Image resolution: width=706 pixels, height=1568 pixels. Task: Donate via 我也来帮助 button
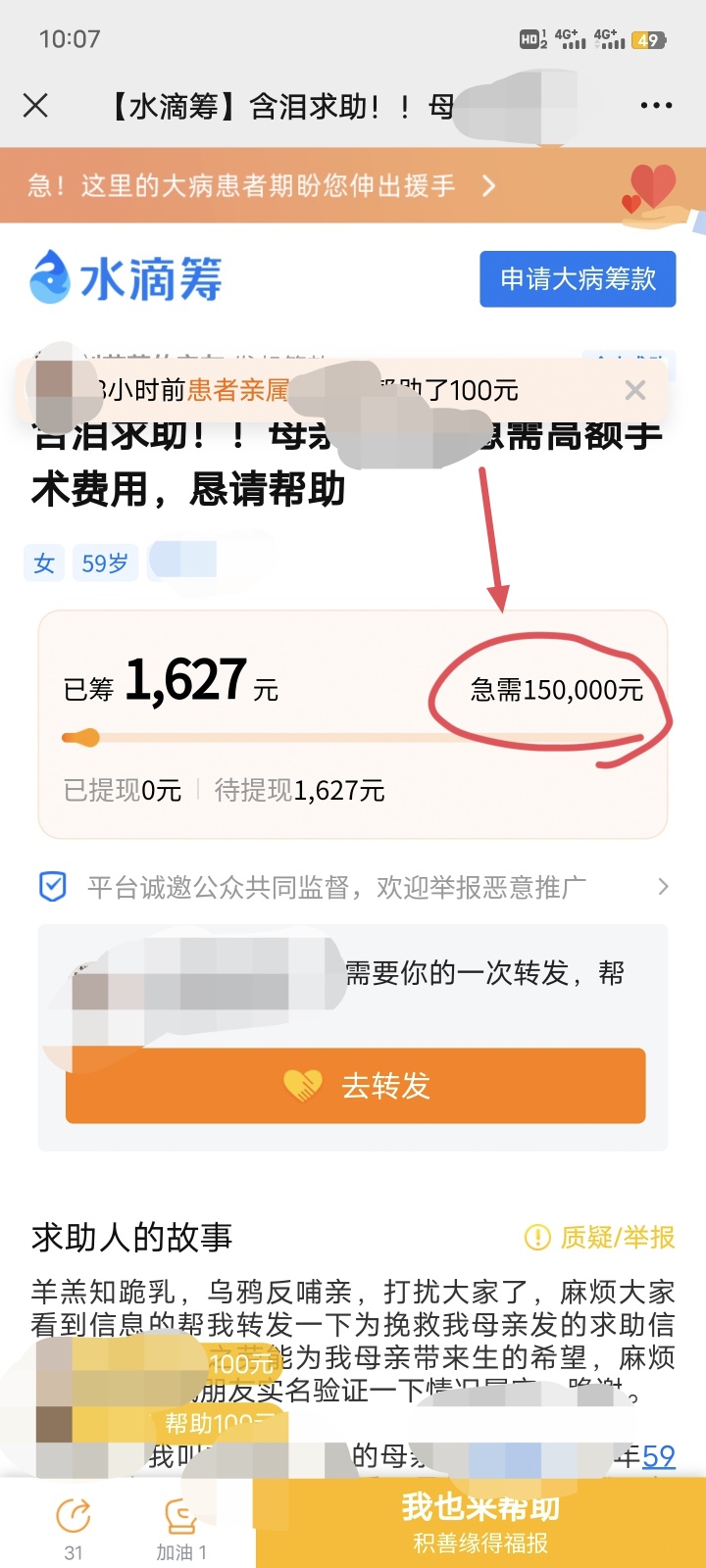coord(480,1522)
